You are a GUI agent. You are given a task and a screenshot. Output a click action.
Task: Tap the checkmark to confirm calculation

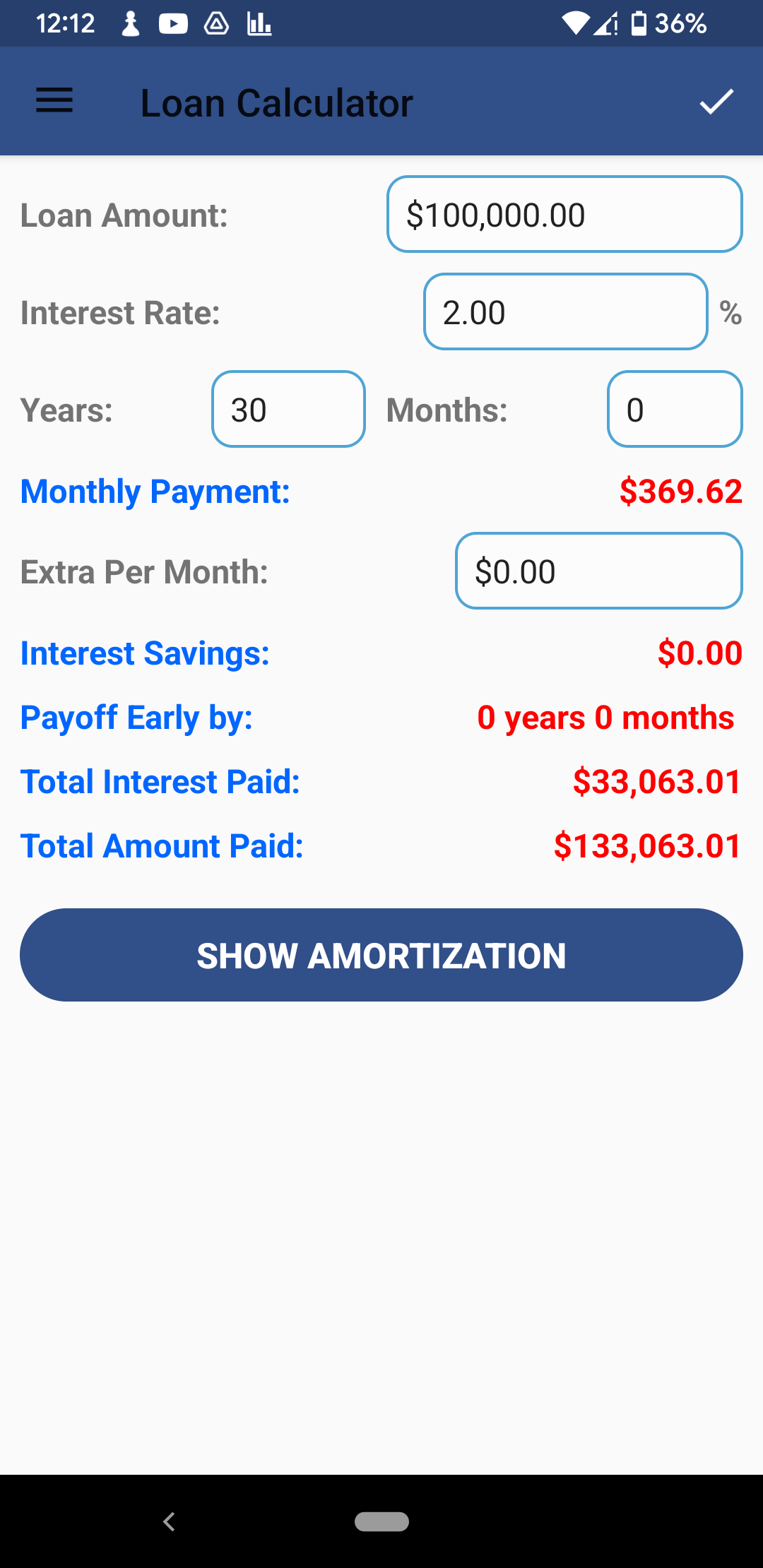716,101
